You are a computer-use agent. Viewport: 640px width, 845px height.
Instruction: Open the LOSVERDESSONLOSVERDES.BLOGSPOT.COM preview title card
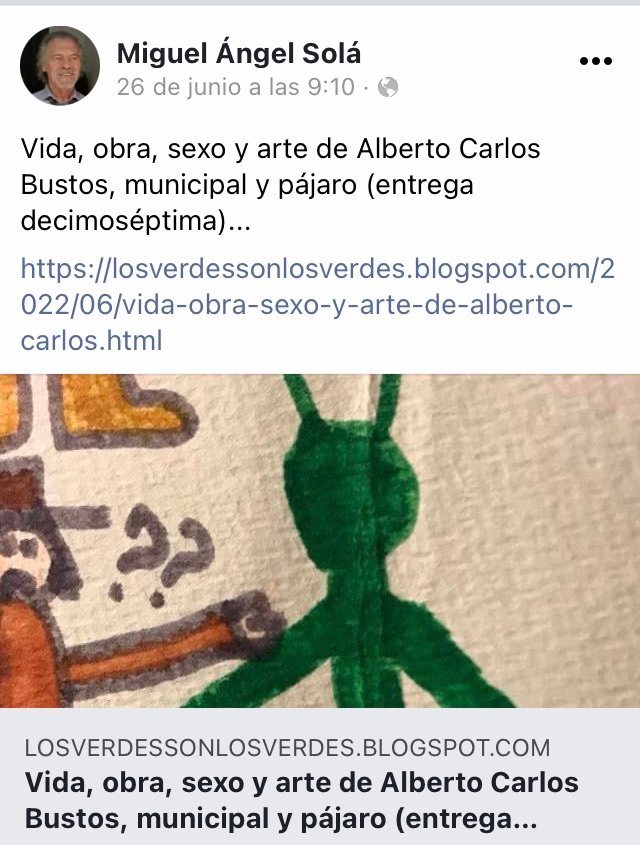pos(300,784)
